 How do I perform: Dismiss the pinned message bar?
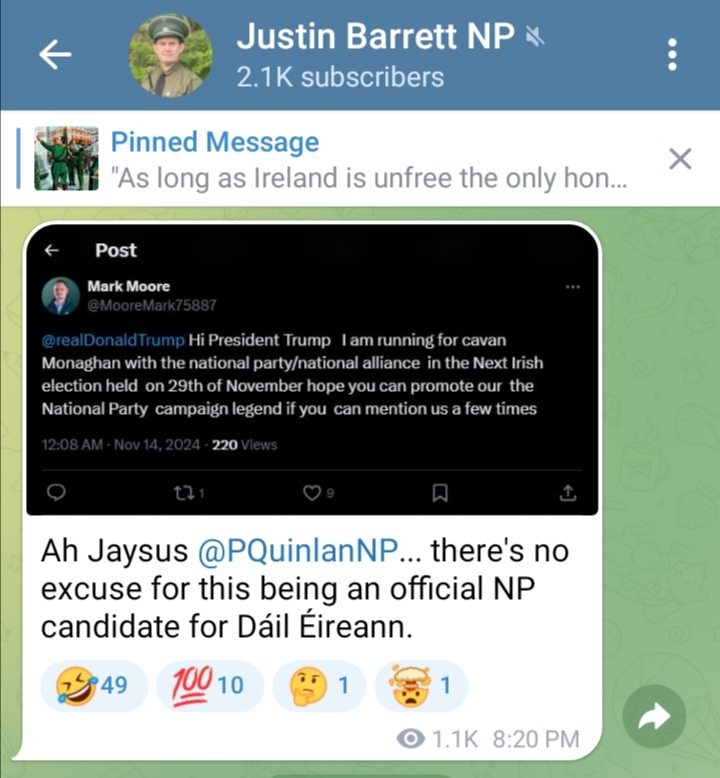pyautogui.click(x=680, y=158)
